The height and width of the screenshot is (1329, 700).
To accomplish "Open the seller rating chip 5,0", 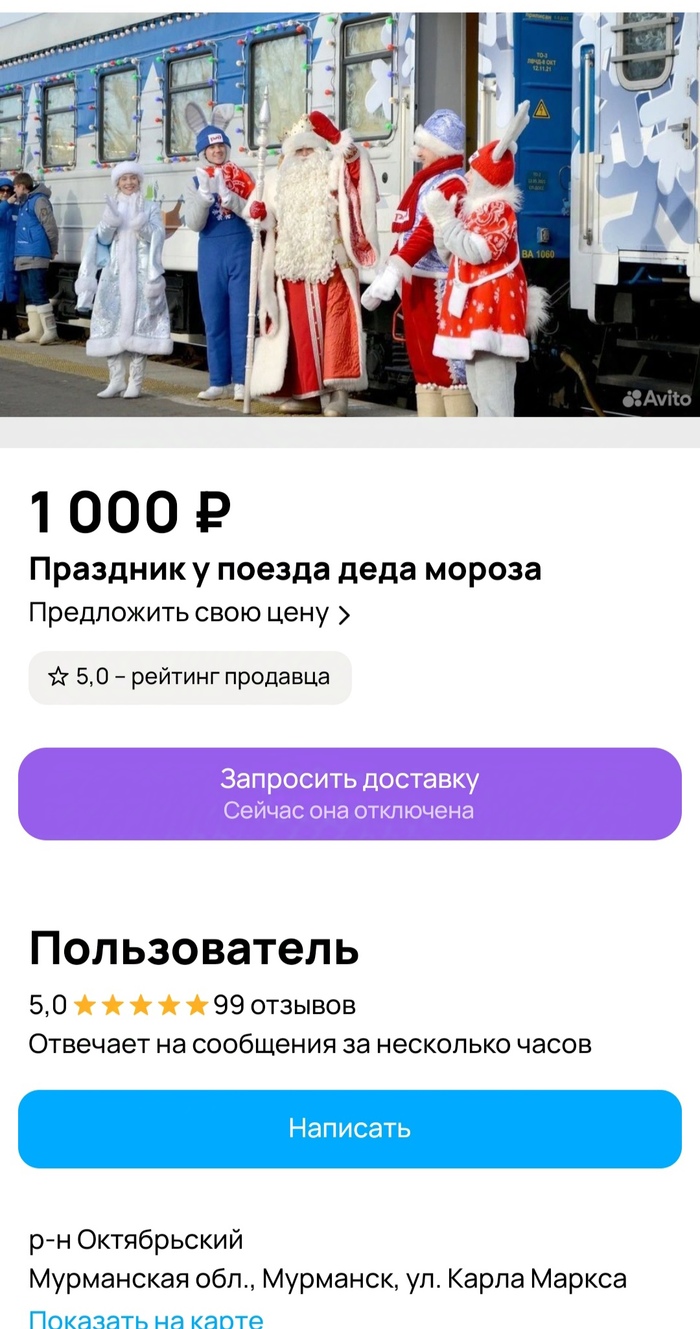I will (190, 677).
